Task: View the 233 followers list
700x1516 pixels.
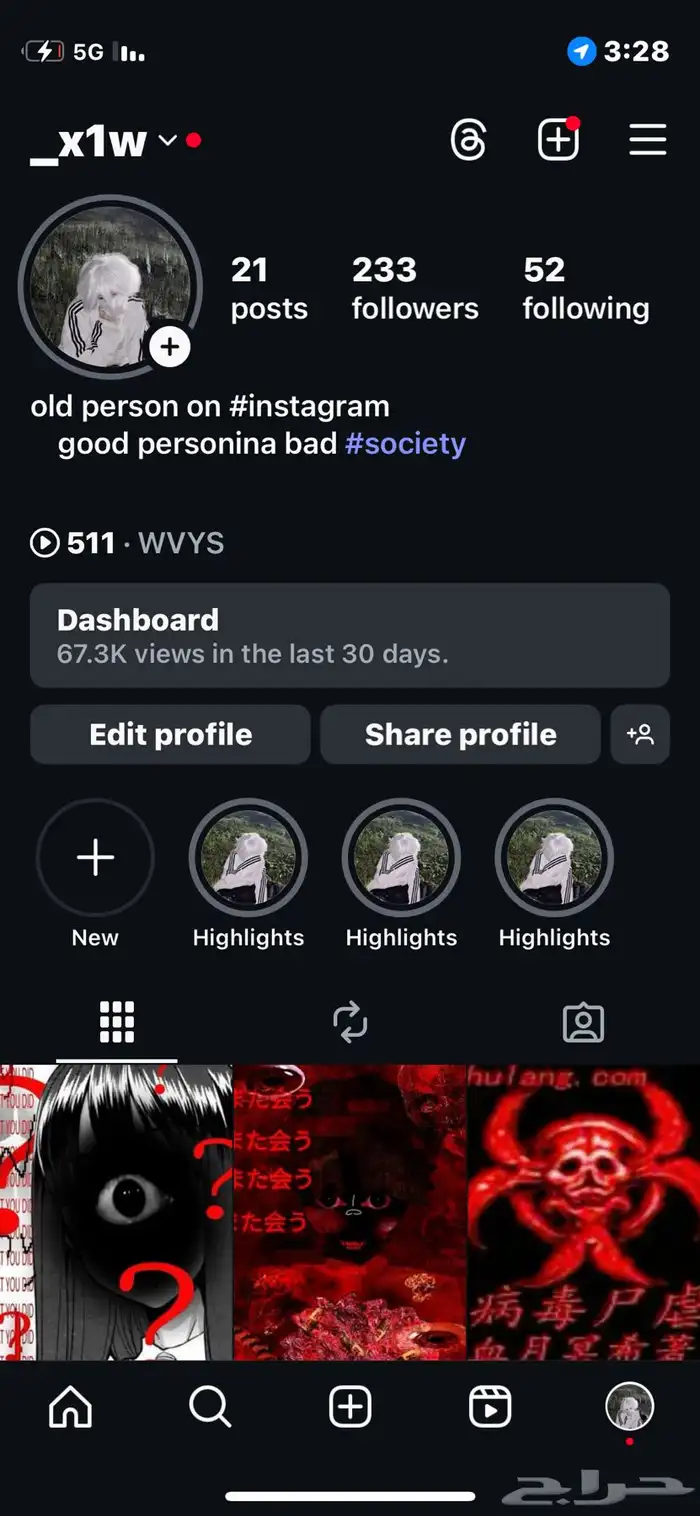Action: coord(414,288)
